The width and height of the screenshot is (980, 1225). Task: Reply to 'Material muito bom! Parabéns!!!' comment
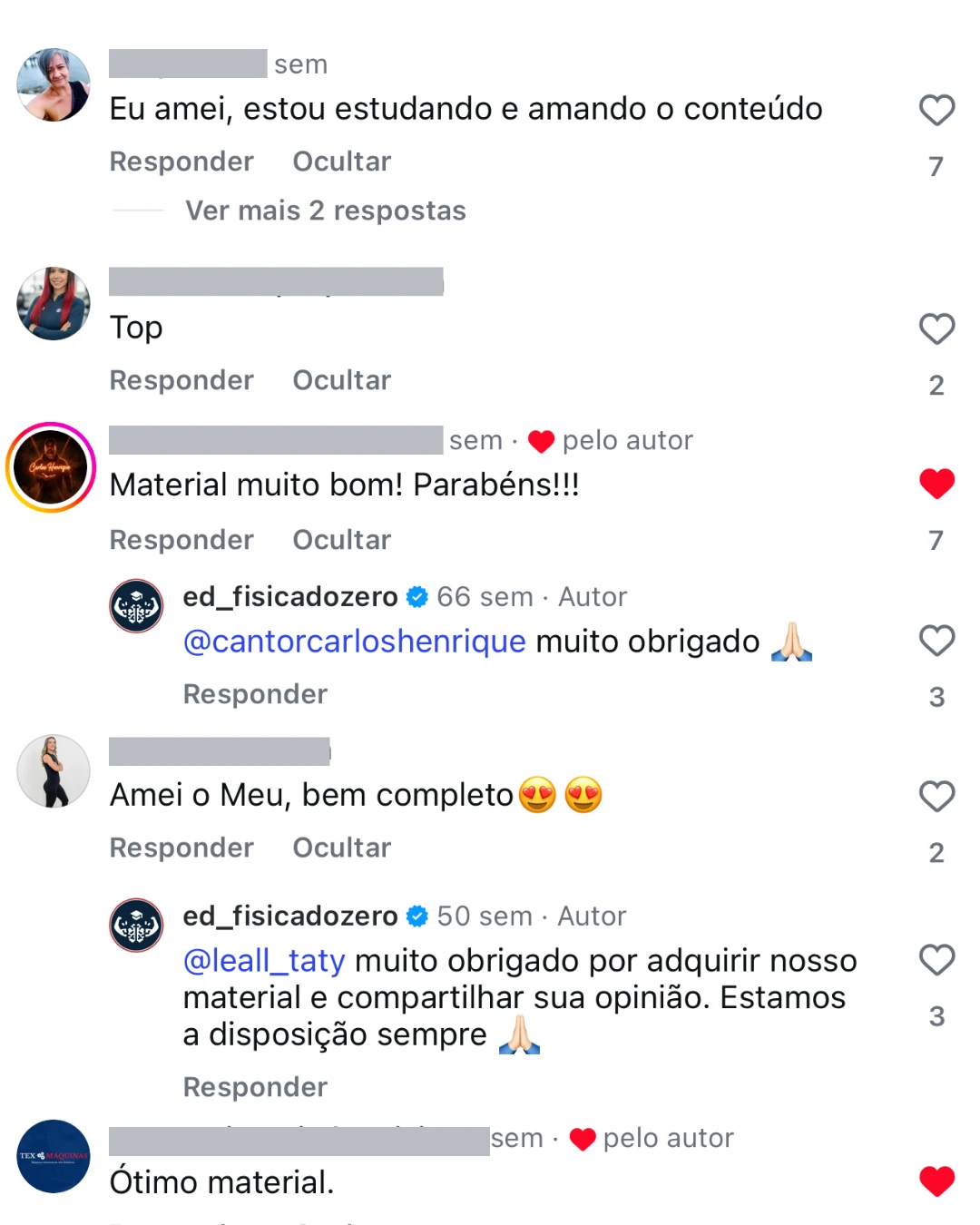pyautogui.click(x=181, y=540)
